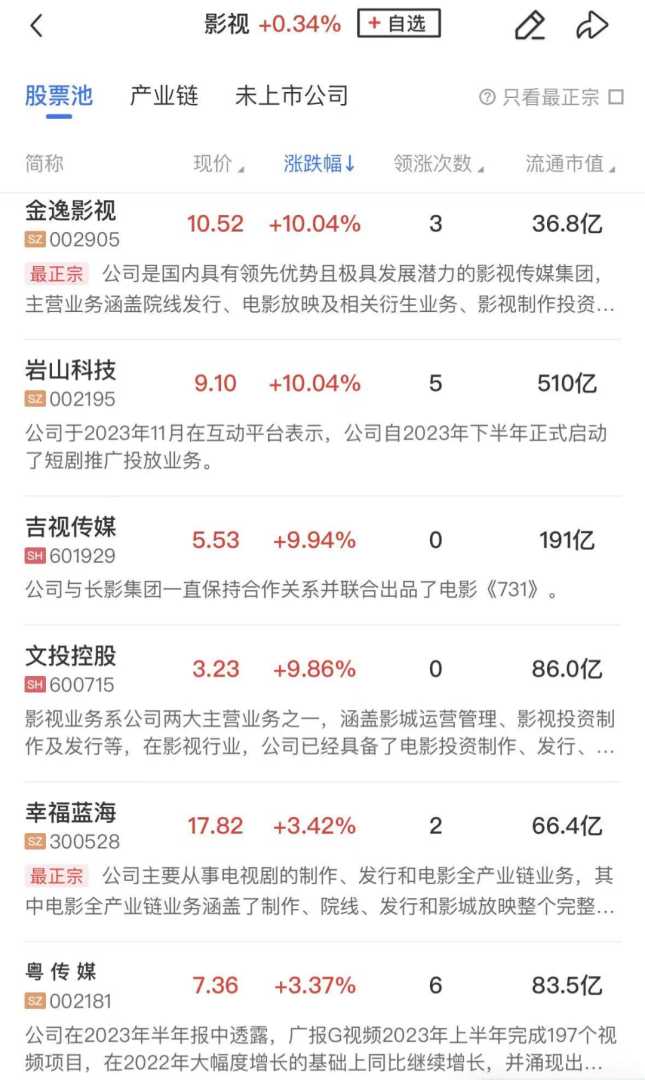
Task: Sort the list by 领涨次数
Action: [438, 164]
